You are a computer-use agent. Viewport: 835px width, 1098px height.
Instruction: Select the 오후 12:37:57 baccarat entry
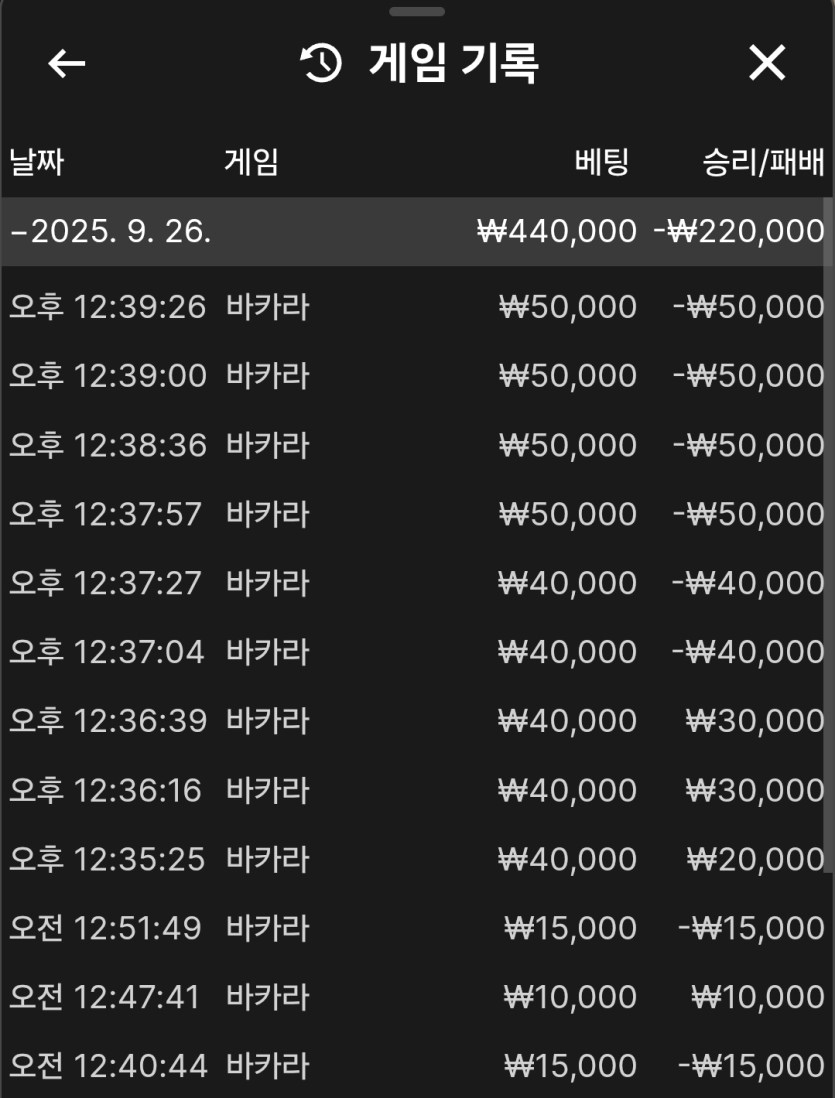[x=415, y=514]
